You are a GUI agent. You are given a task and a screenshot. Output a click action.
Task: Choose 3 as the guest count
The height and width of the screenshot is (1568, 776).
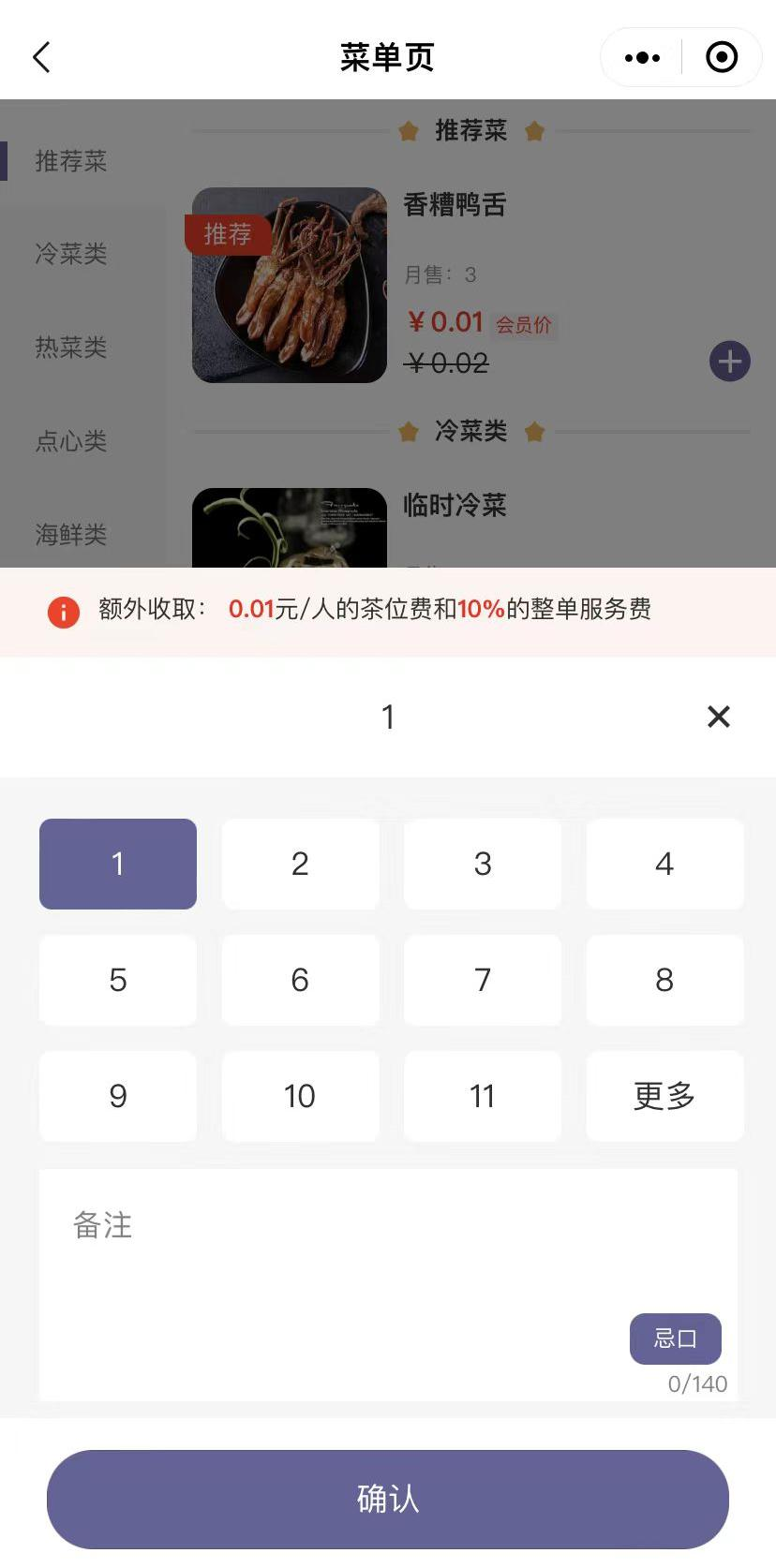(482, 864)
